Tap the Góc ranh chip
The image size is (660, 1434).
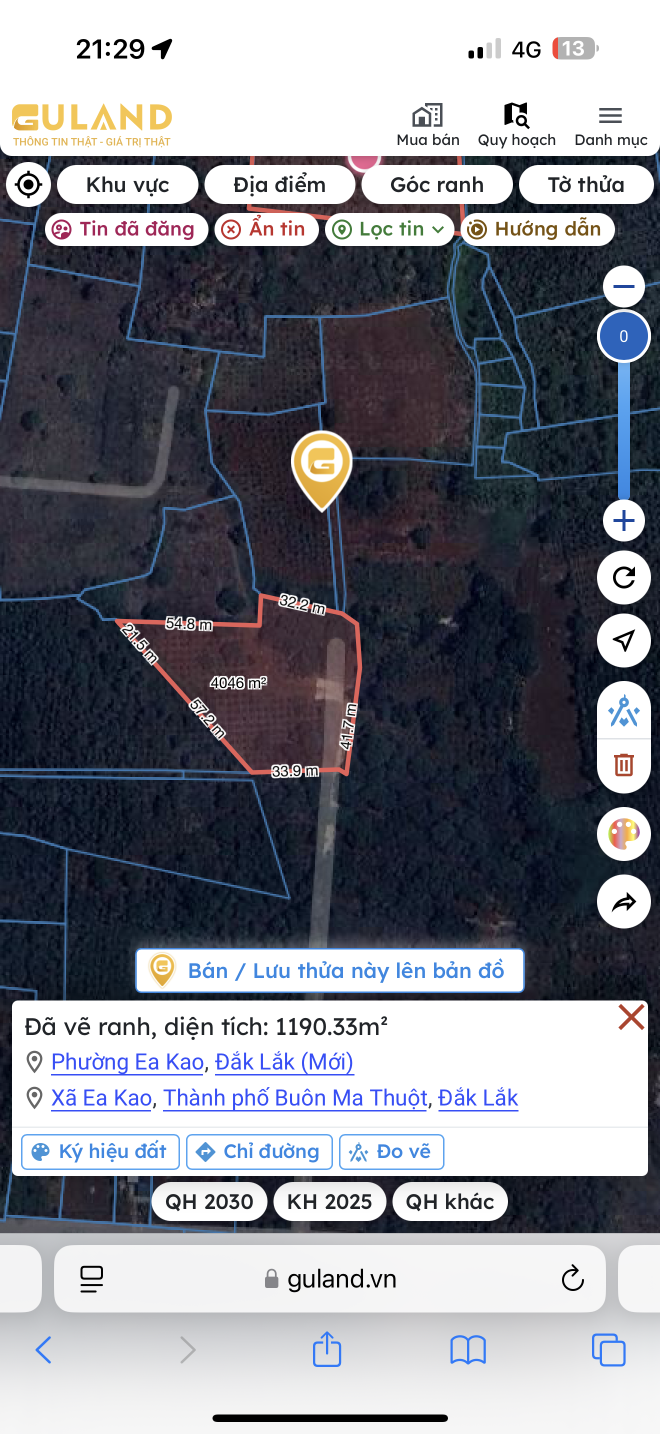pyautogui.click(x=437, y=185)
